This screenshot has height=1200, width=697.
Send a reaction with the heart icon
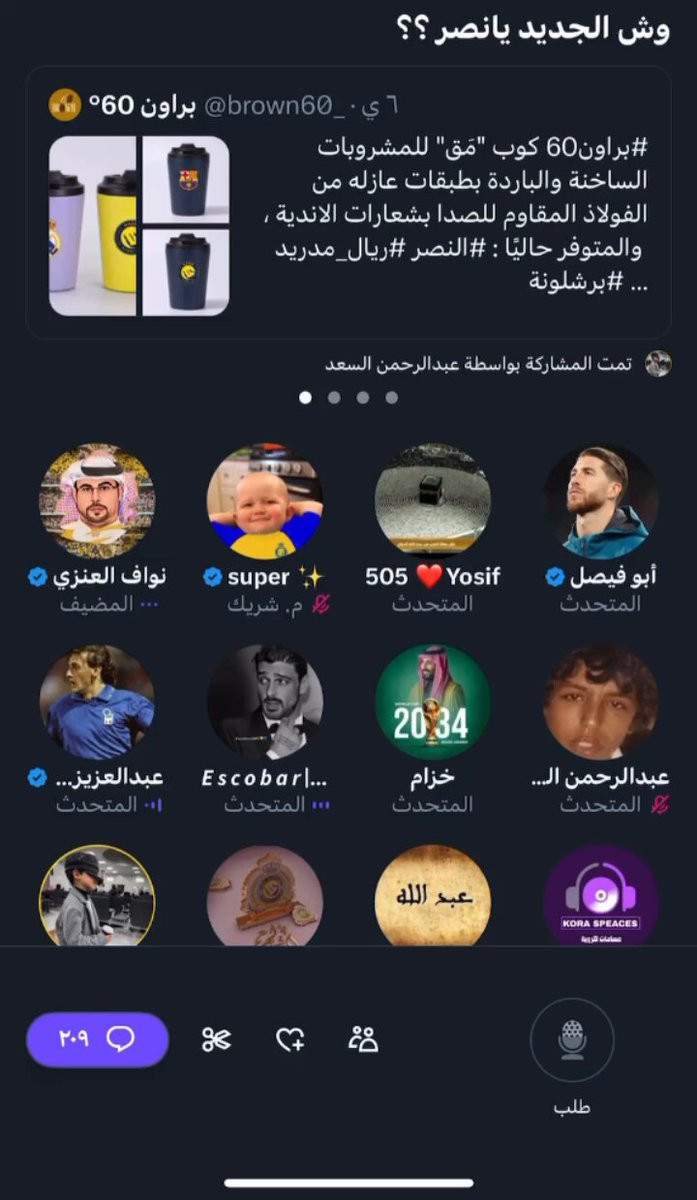[290, 1040]
